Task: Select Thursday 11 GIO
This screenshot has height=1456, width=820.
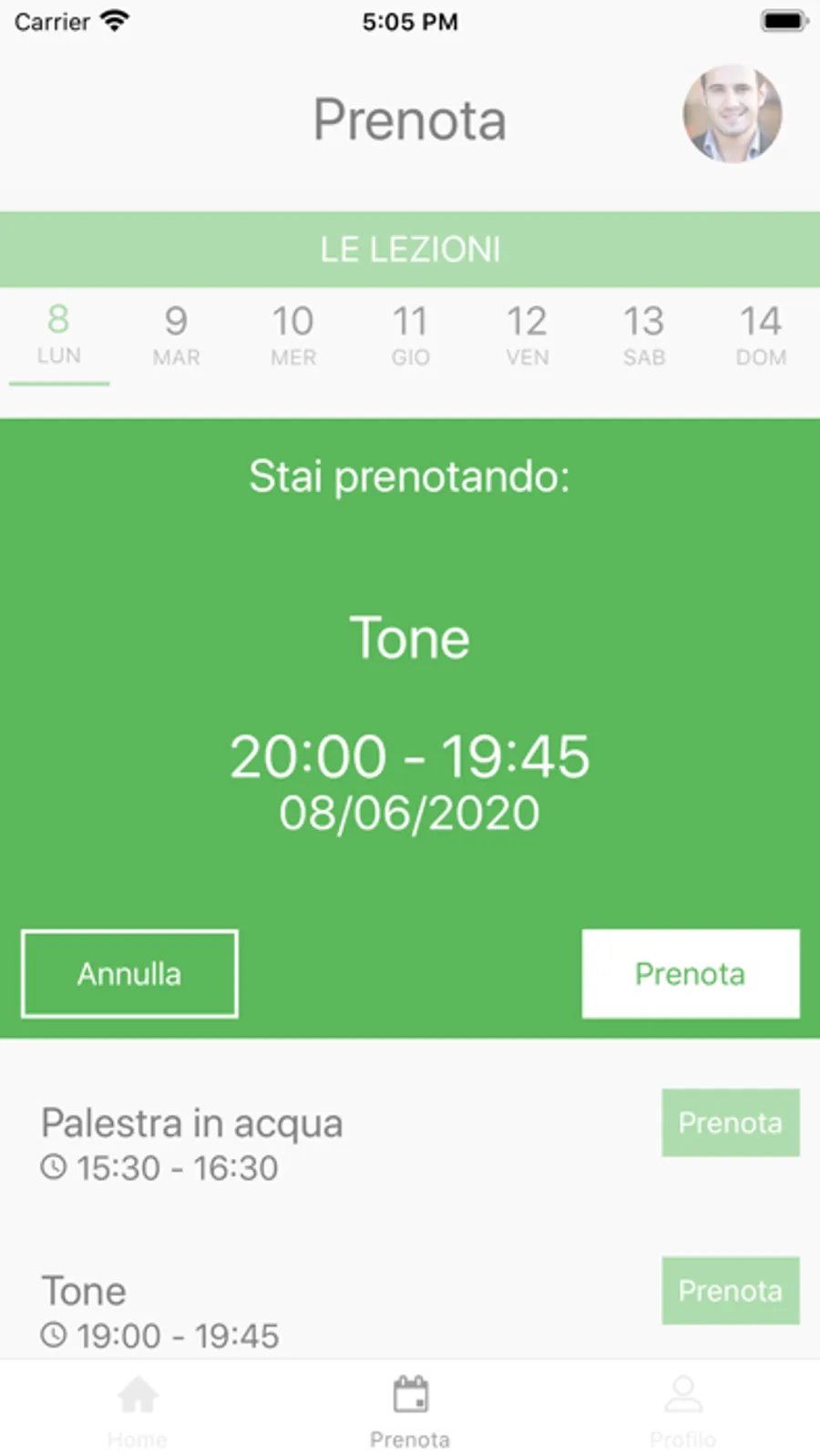Action: coord(410,335)
